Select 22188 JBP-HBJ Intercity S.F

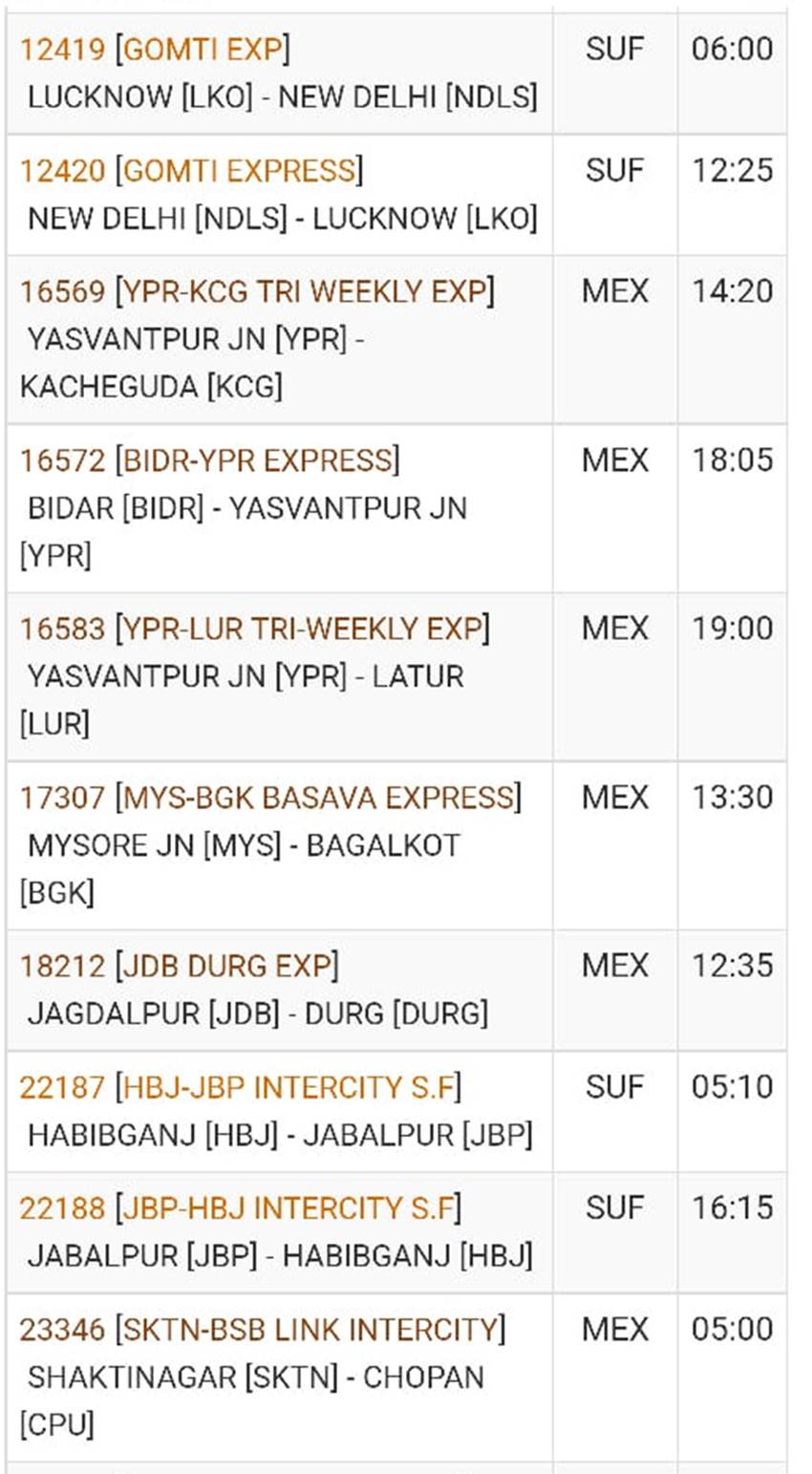240,1208
